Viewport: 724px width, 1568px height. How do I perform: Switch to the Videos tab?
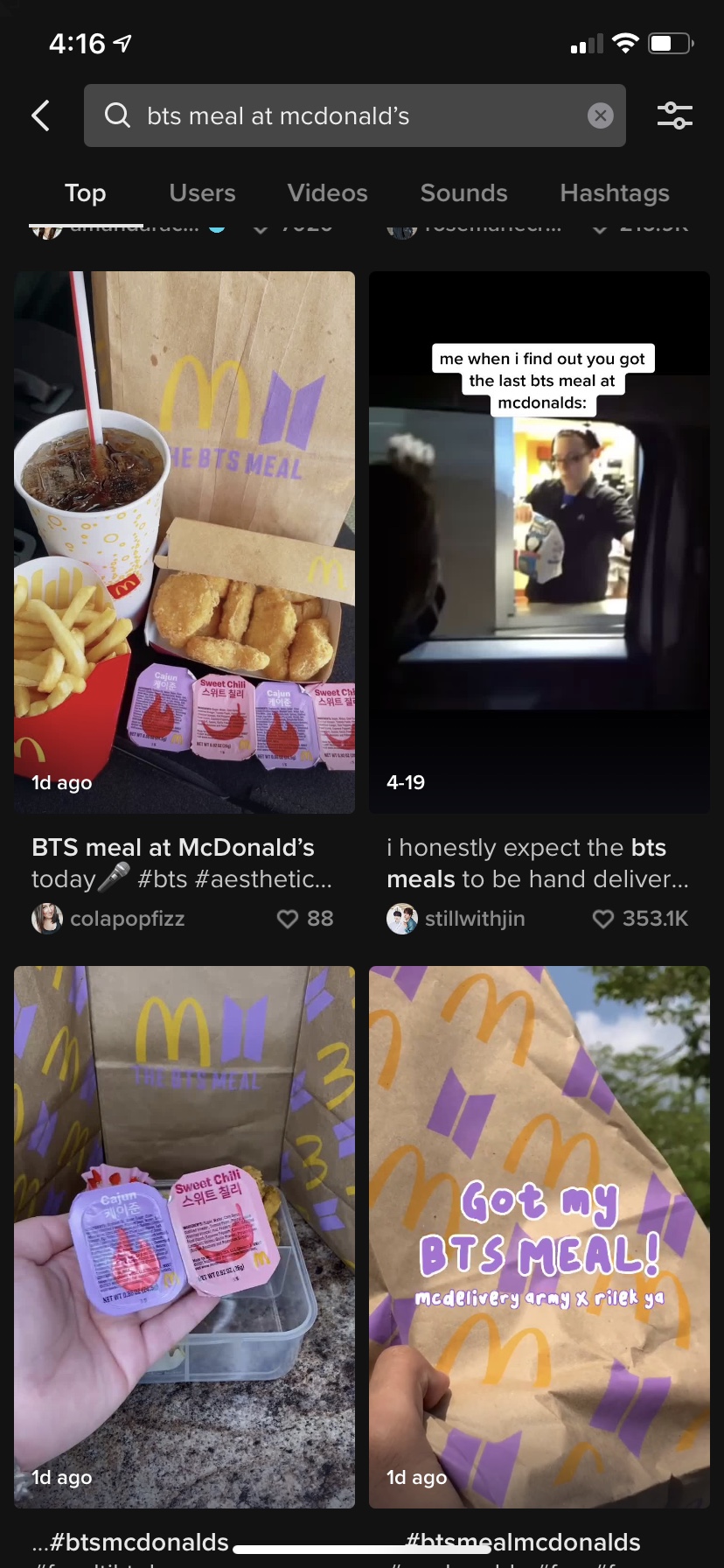(x=327, y=192)
